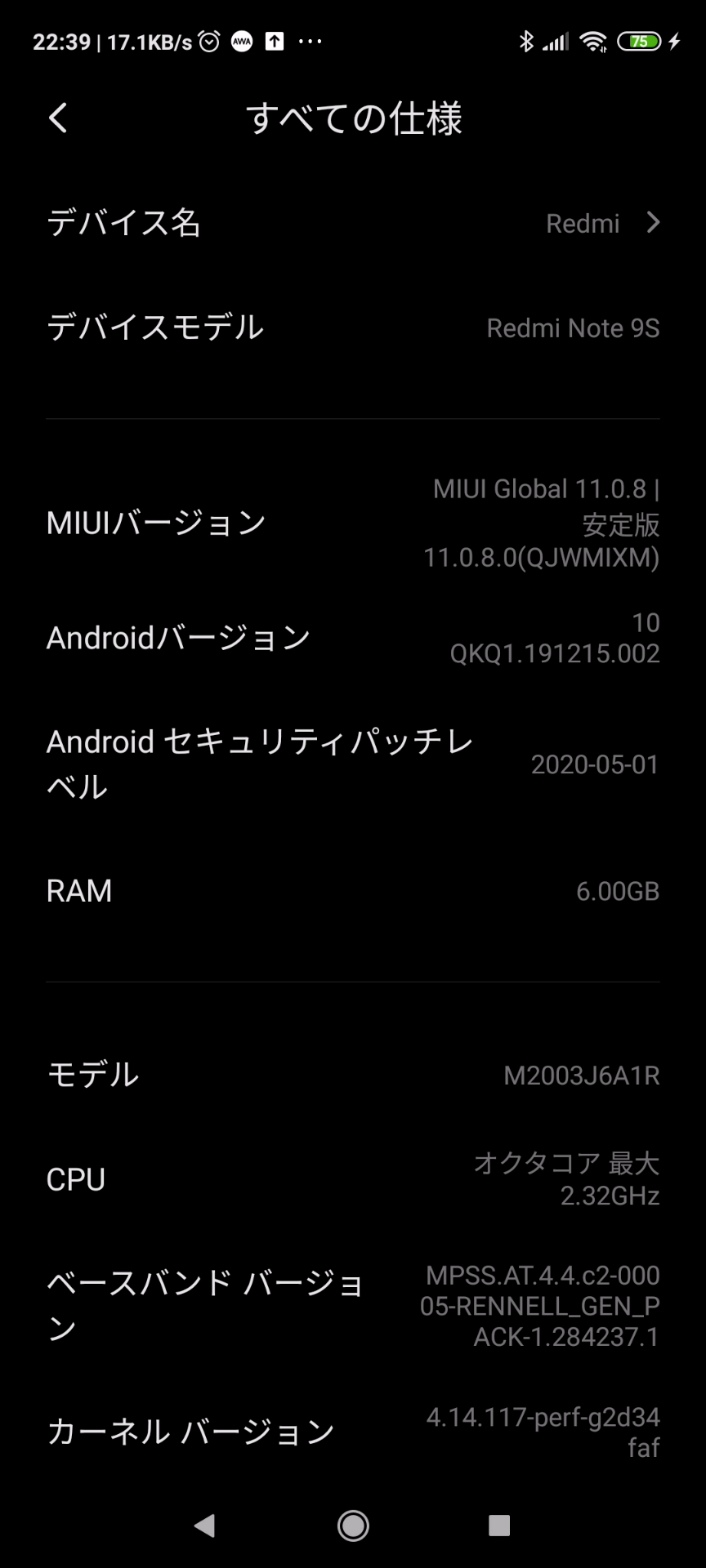Tap the カーネル バージョン row
Viewport: 706px width, 1568px height.
353,1432
